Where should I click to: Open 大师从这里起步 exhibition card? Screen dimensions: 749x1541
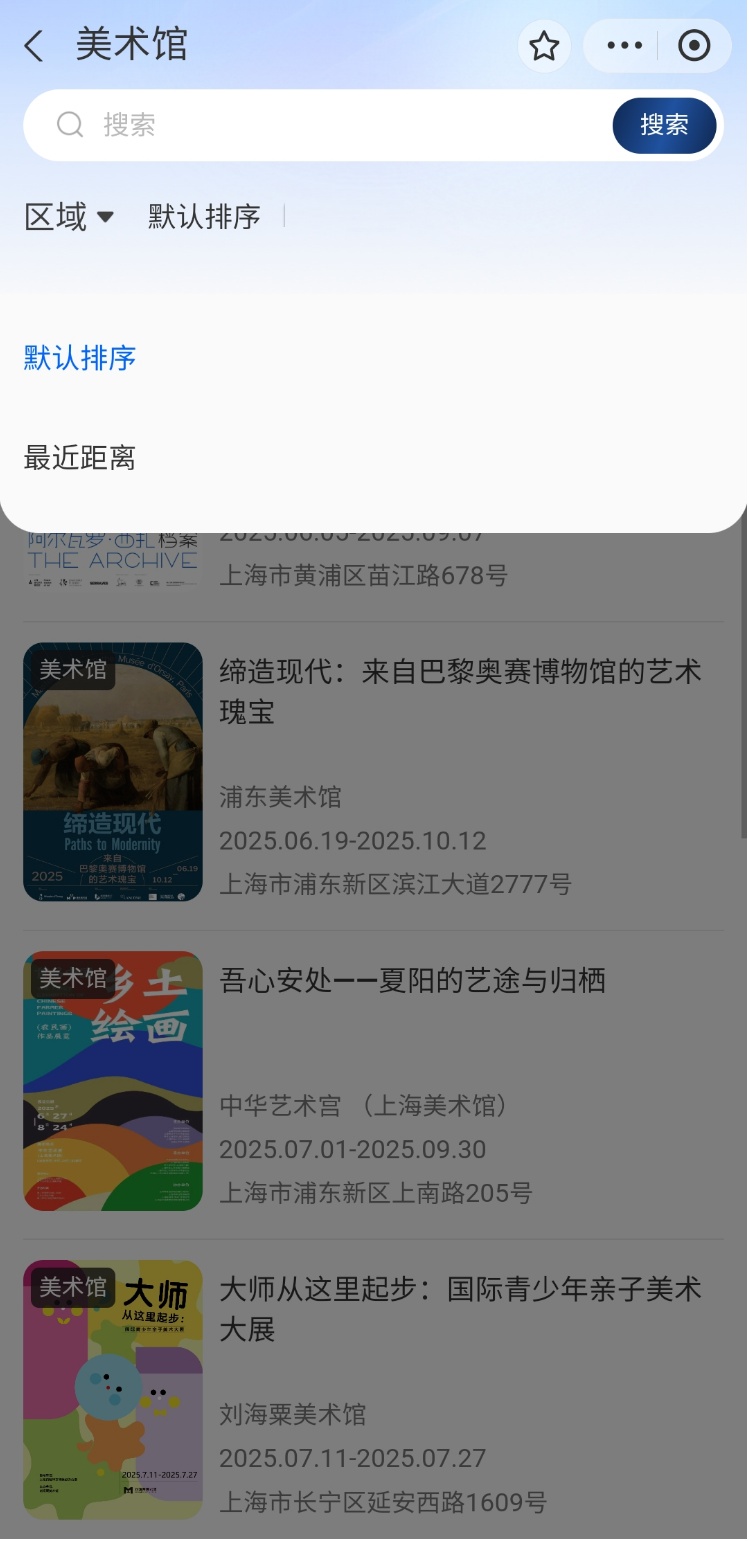tap(460, 1308)
